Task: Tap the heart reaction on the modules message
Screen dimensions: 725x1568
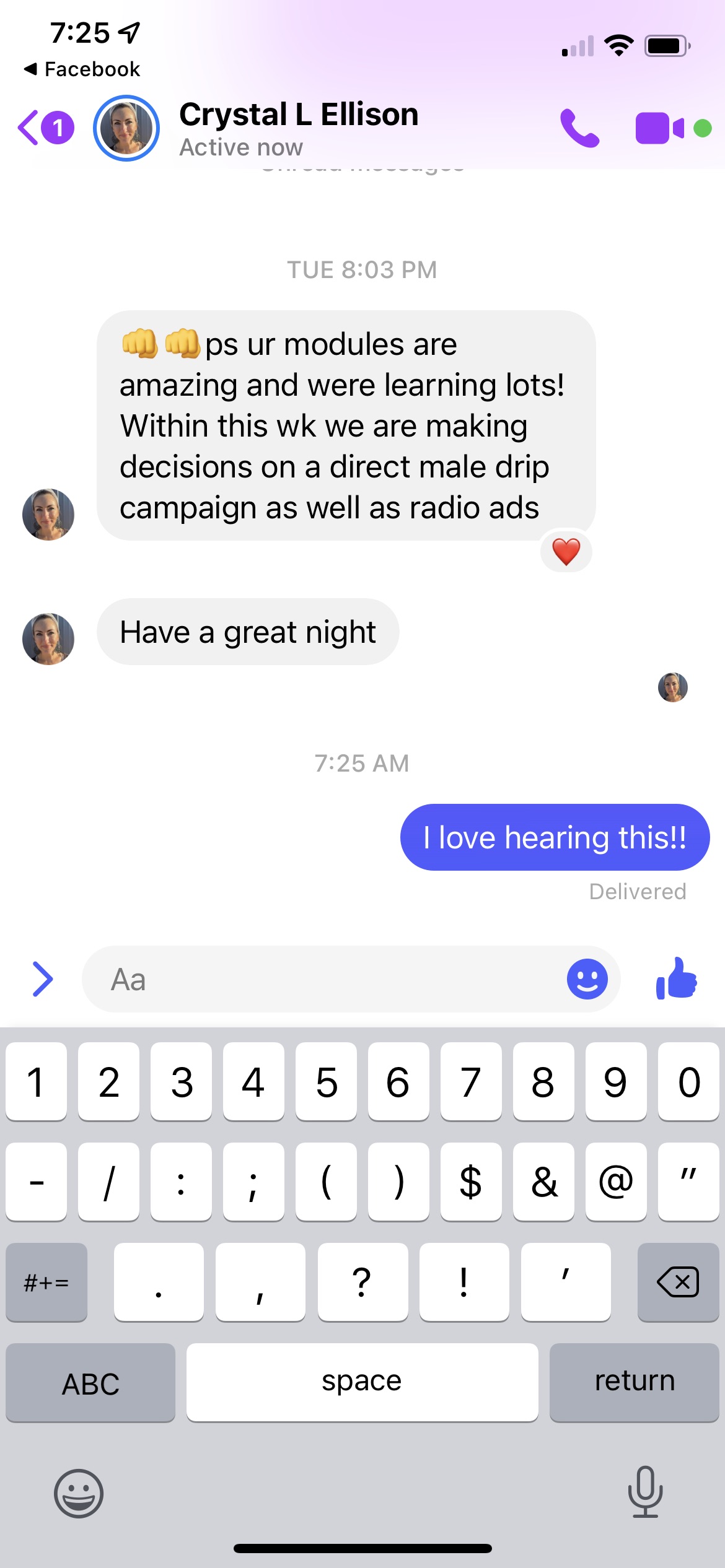Action: click(x=566, y=551)
